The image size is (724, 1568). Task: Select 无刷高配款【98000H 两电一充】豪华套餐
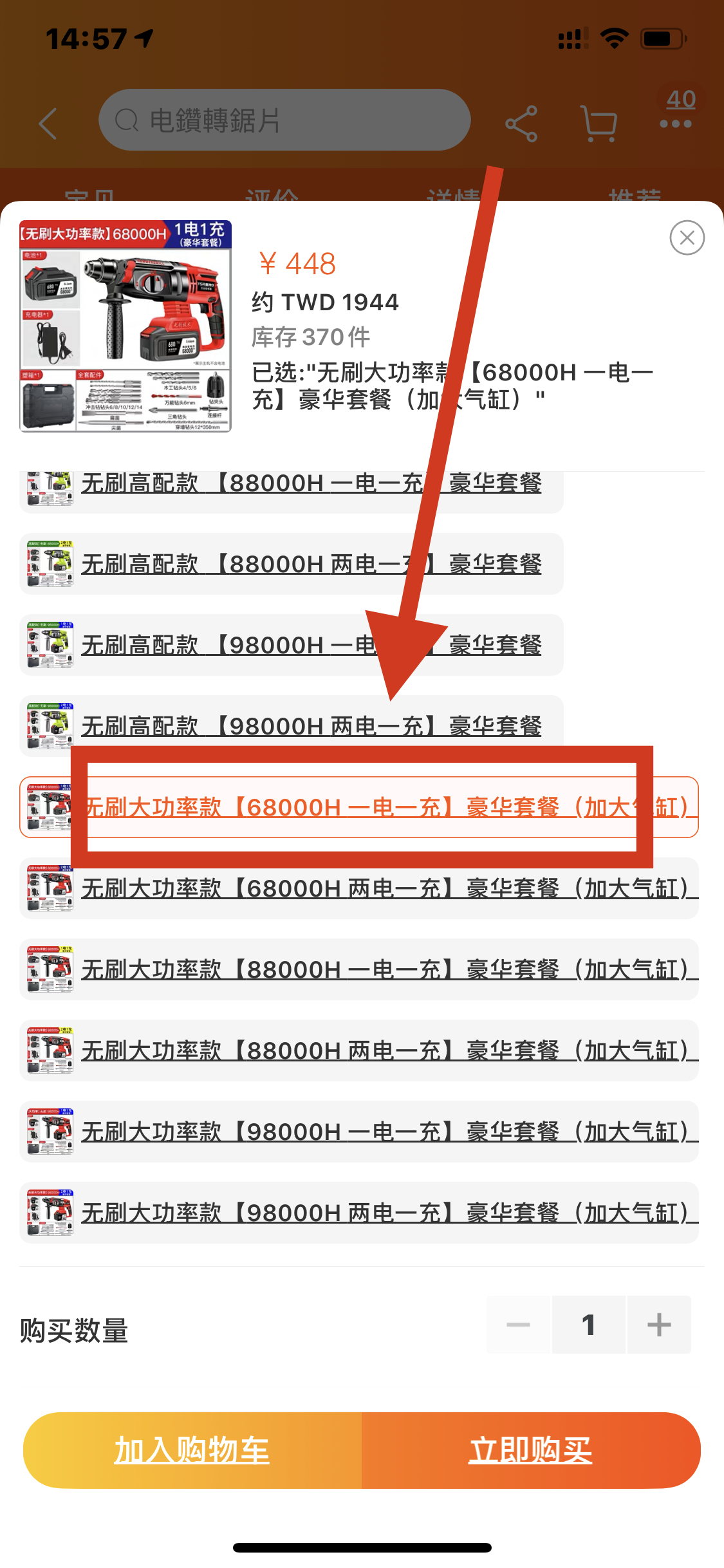pos(292,726)
